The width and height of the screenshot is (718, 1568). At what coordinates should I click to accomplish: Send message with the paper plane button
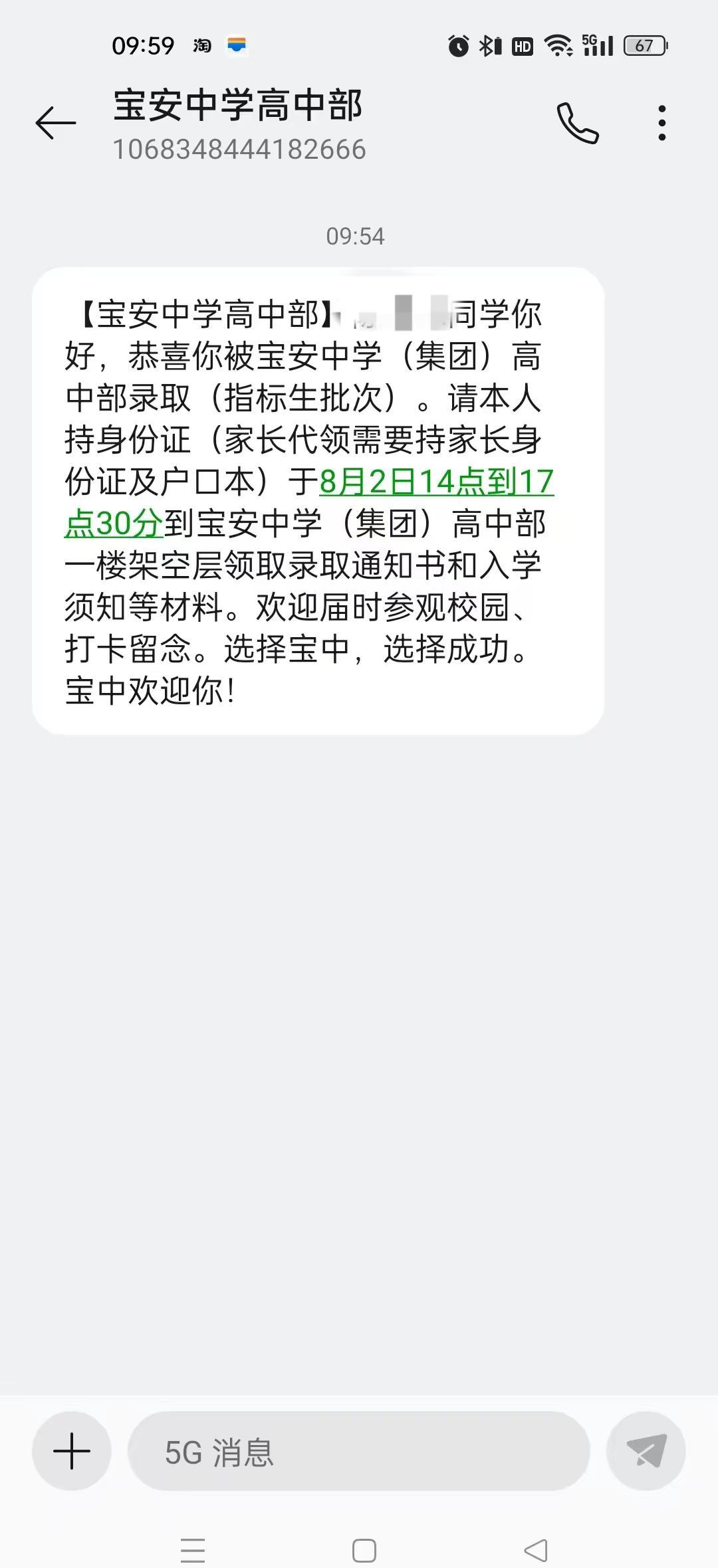coord(646,1451)
